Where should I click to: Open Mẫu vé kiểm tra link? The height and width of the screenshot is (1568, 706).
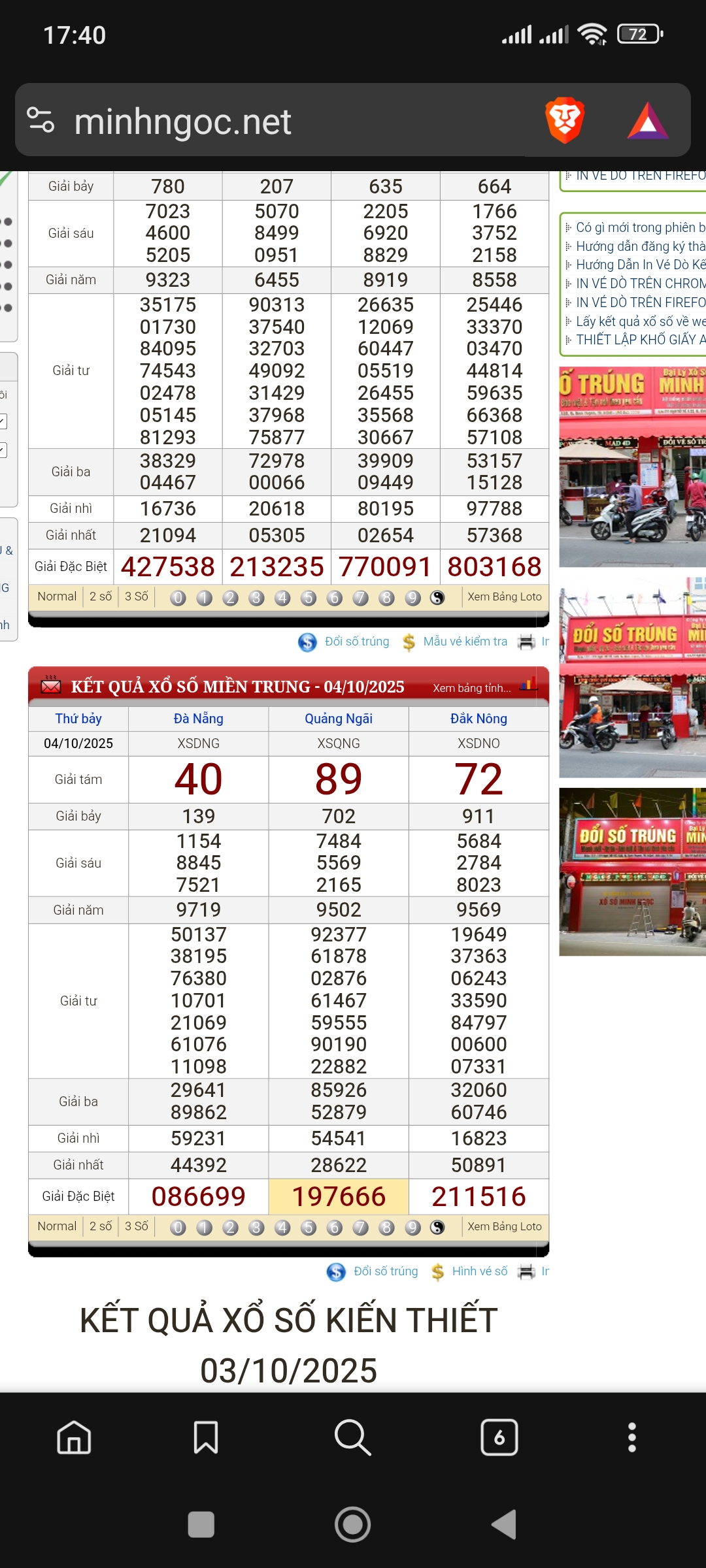(465, 642)
